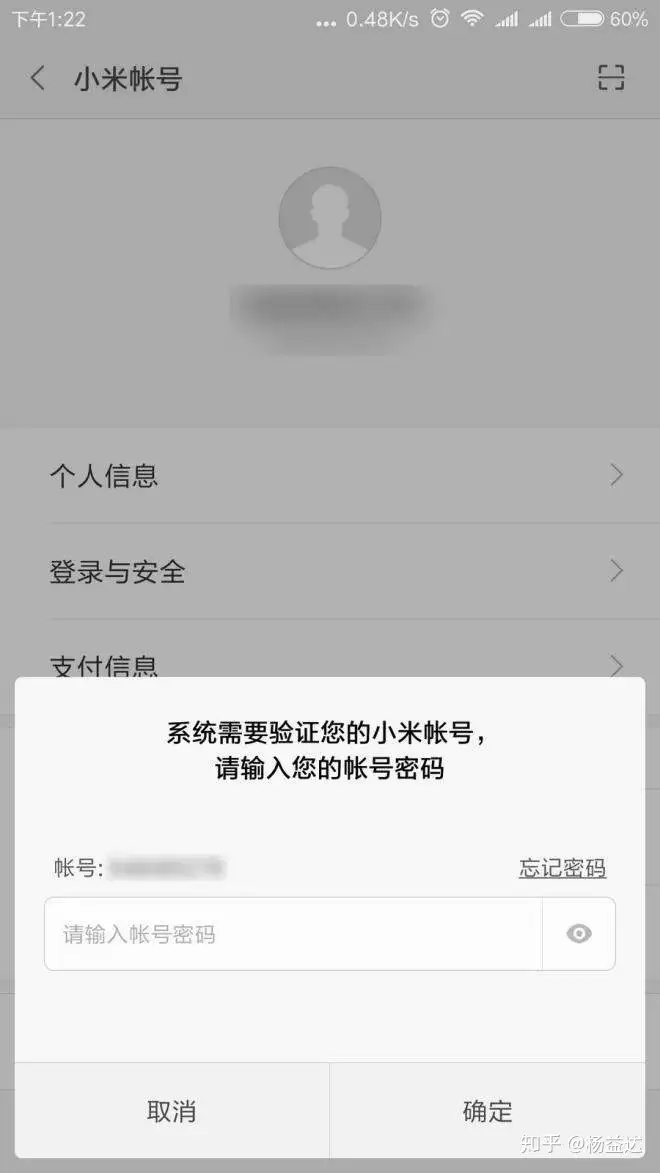The width and height of the screenshot is (660, 1173).
Task: Open the 忘记密码 link
Action: pyautogui.click(x=562, y=868)
